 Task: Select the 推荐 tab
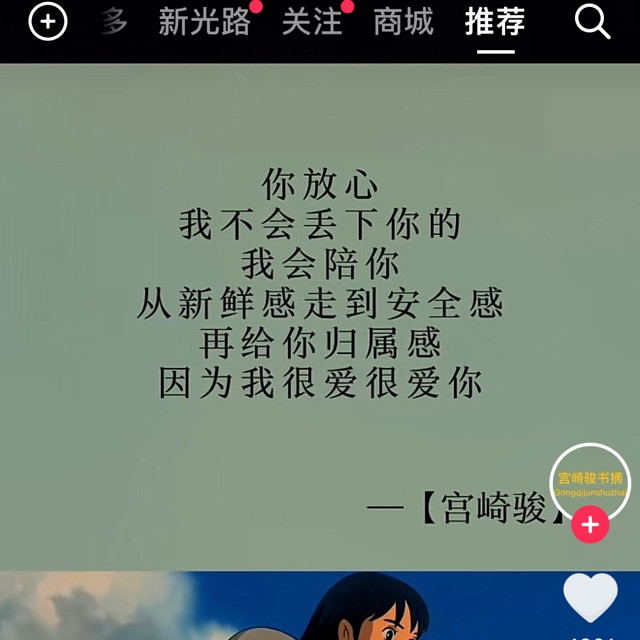point(494,21)
